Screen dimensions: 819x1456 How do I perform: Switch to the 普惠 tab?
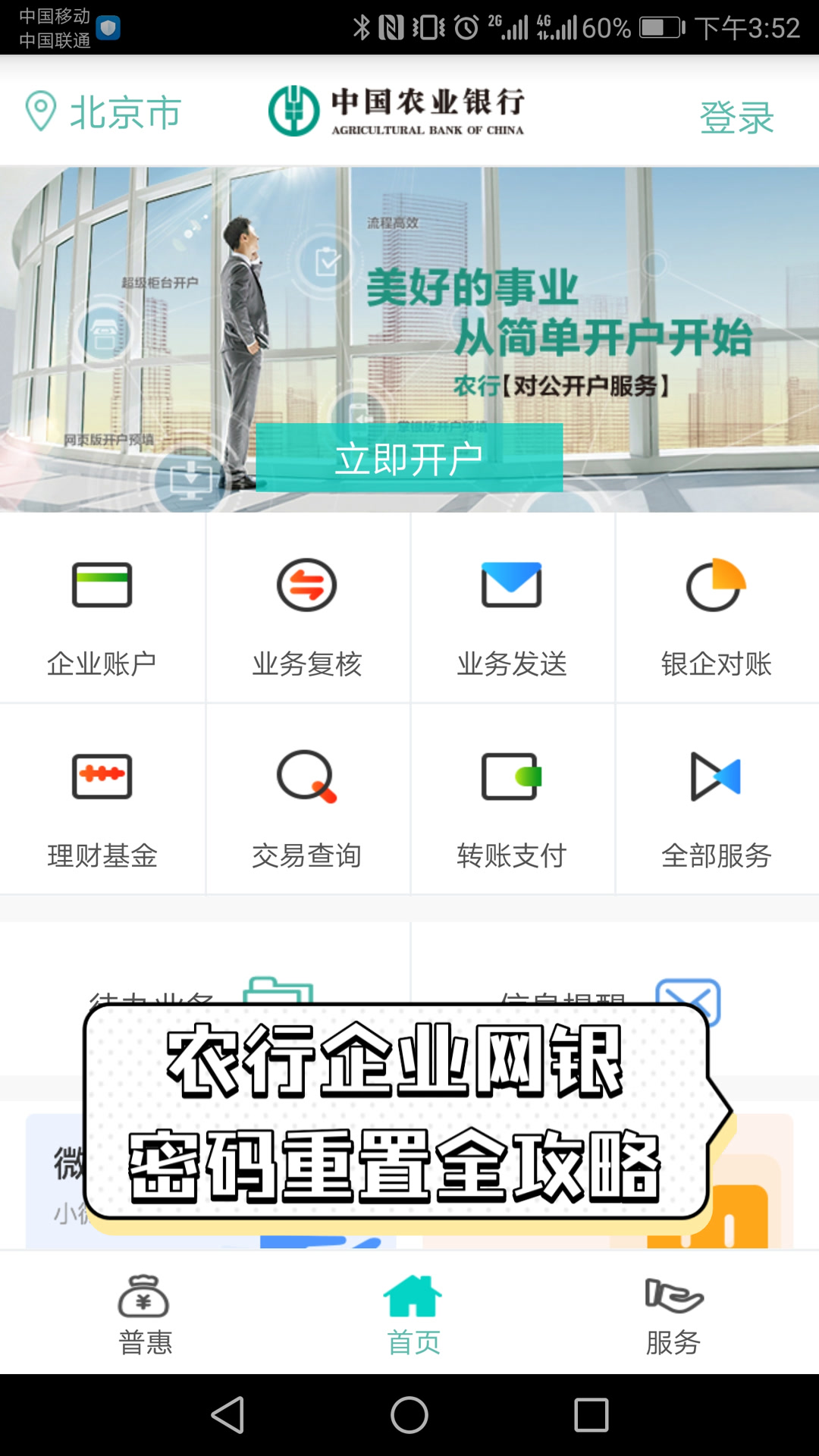145,1315
